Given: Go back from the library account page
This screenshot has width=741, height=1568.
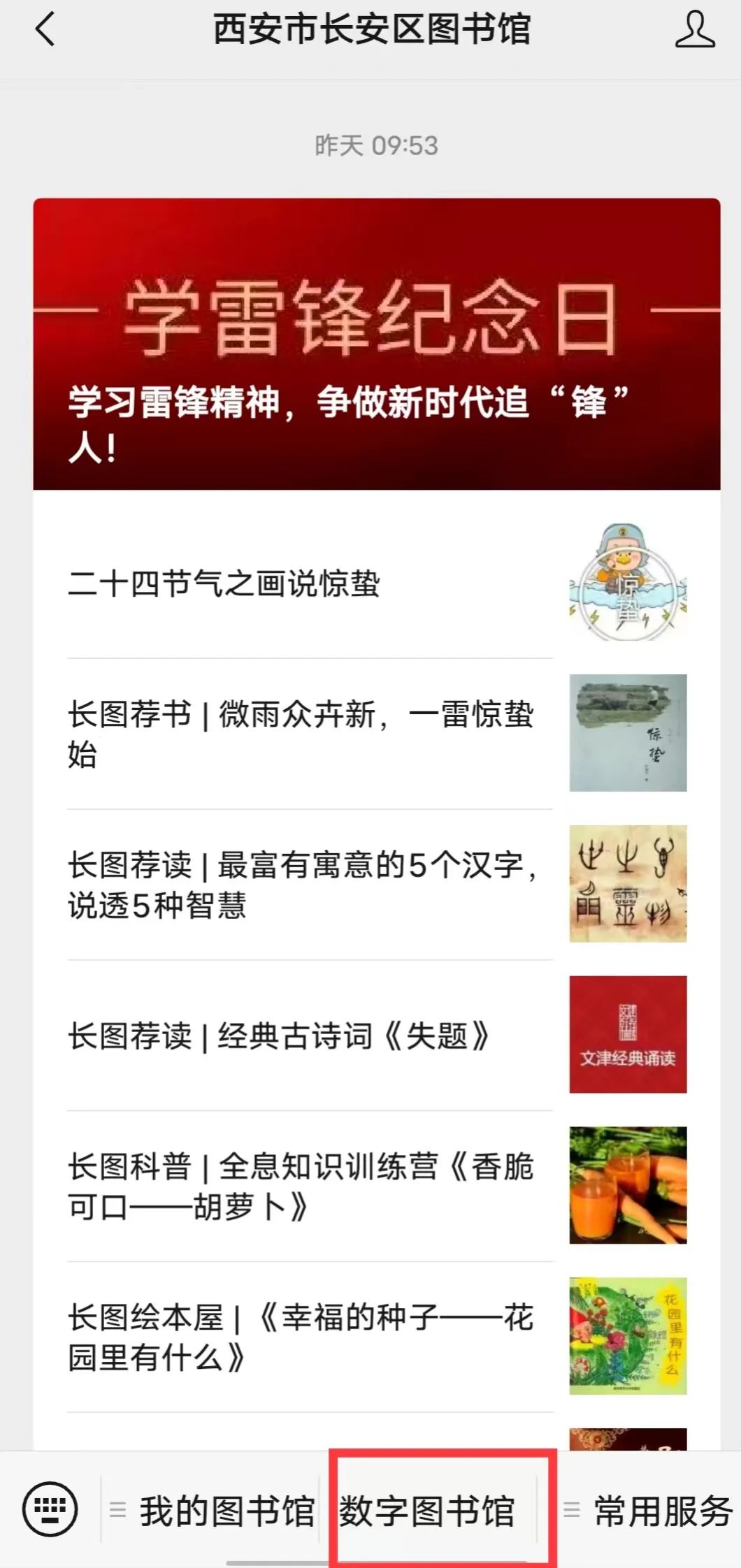Looking at the screenshot, I should [45, 31].
